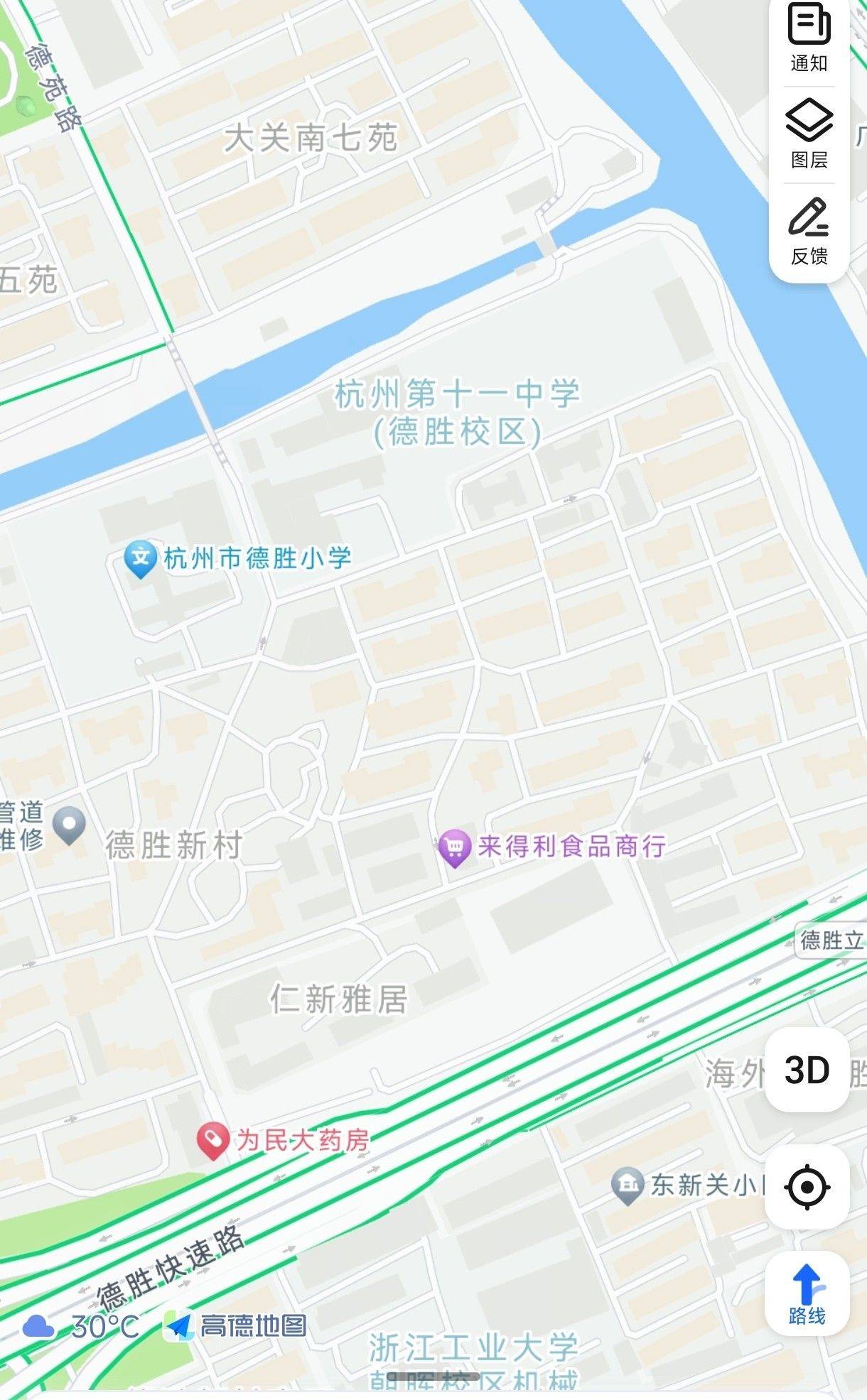Tap the 管道维修 location pin

click(69, 825)
